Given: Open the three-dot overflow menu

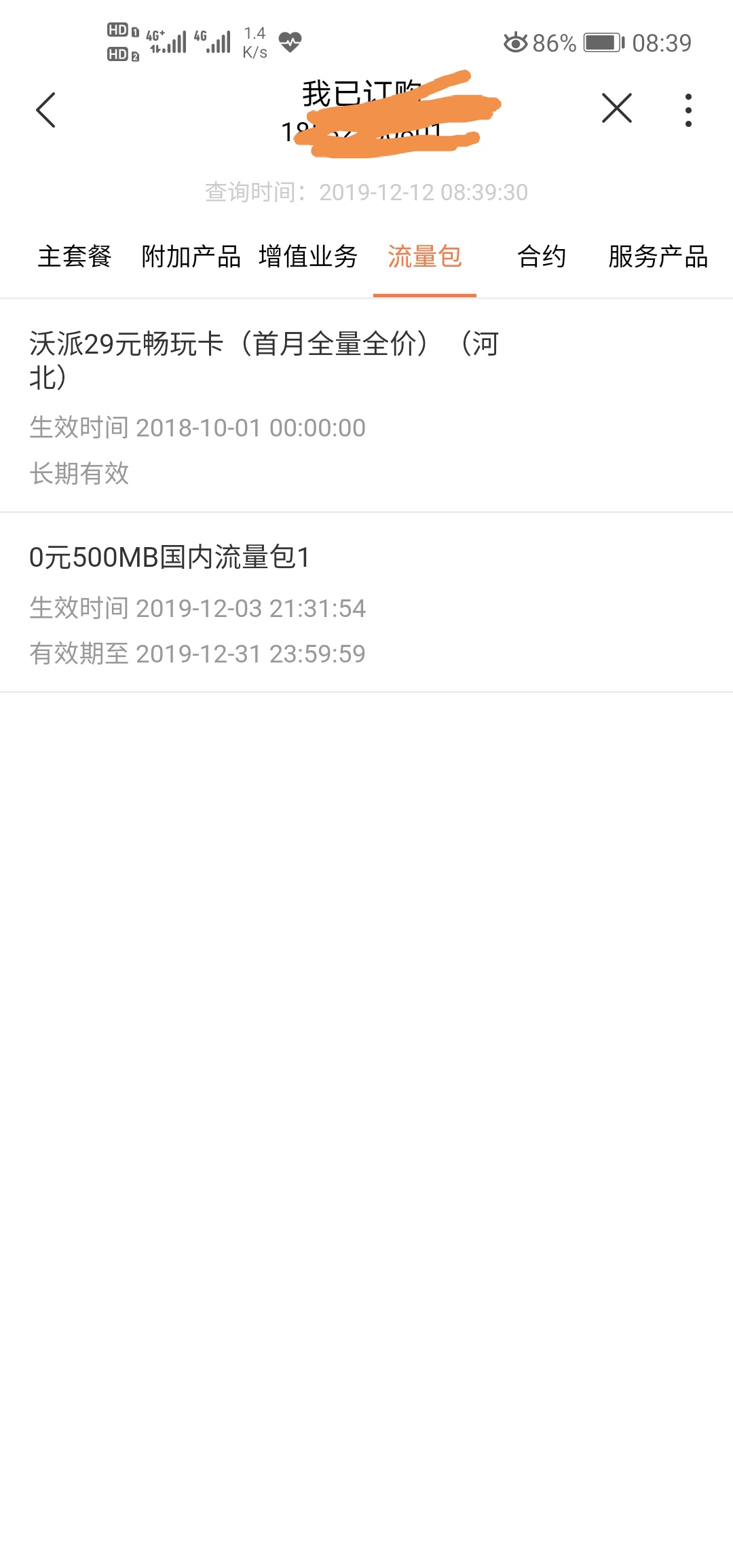Looking at the screenshot, I should (x=688, y=110).
